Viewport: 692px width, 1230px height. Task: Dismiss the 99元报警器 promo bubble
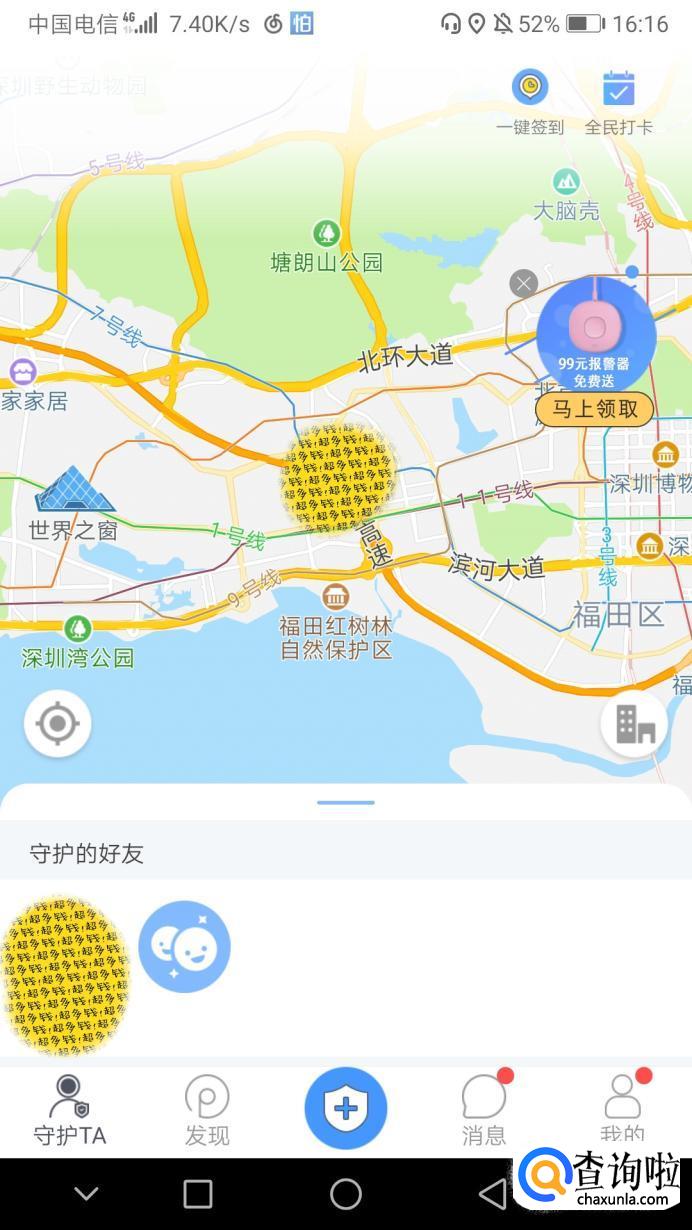(x=523, y=283)
